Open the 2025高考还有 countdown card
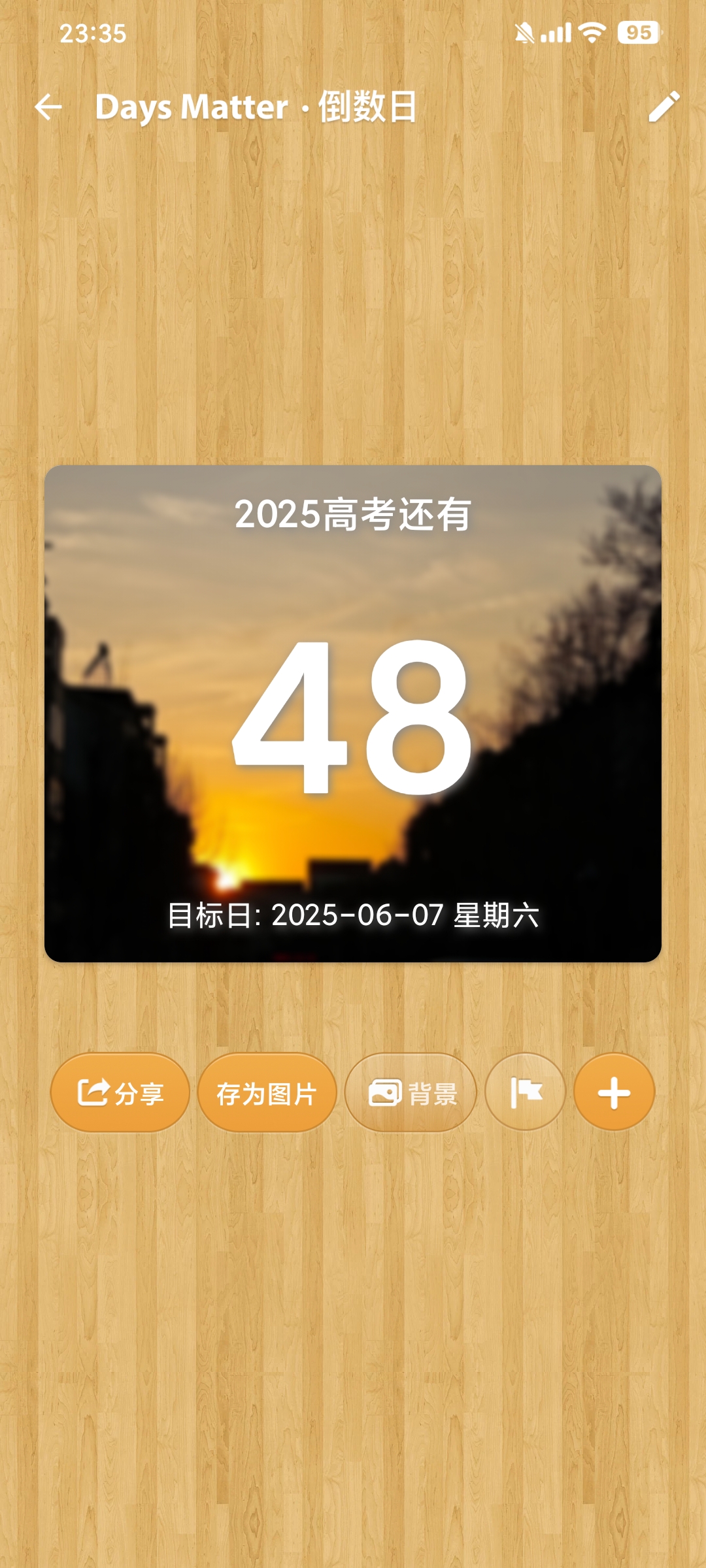 [x=353, y=713]
